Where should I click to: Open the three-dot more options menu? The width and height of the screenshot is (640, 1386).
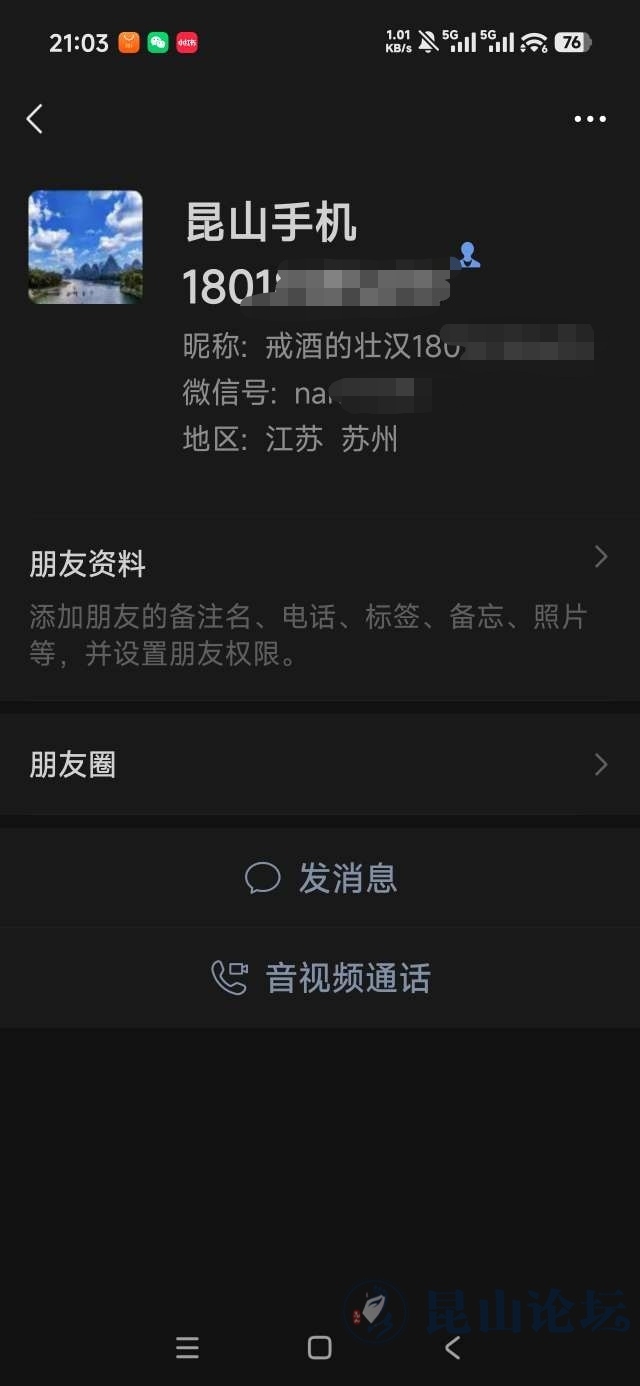(x=590, y=120)
